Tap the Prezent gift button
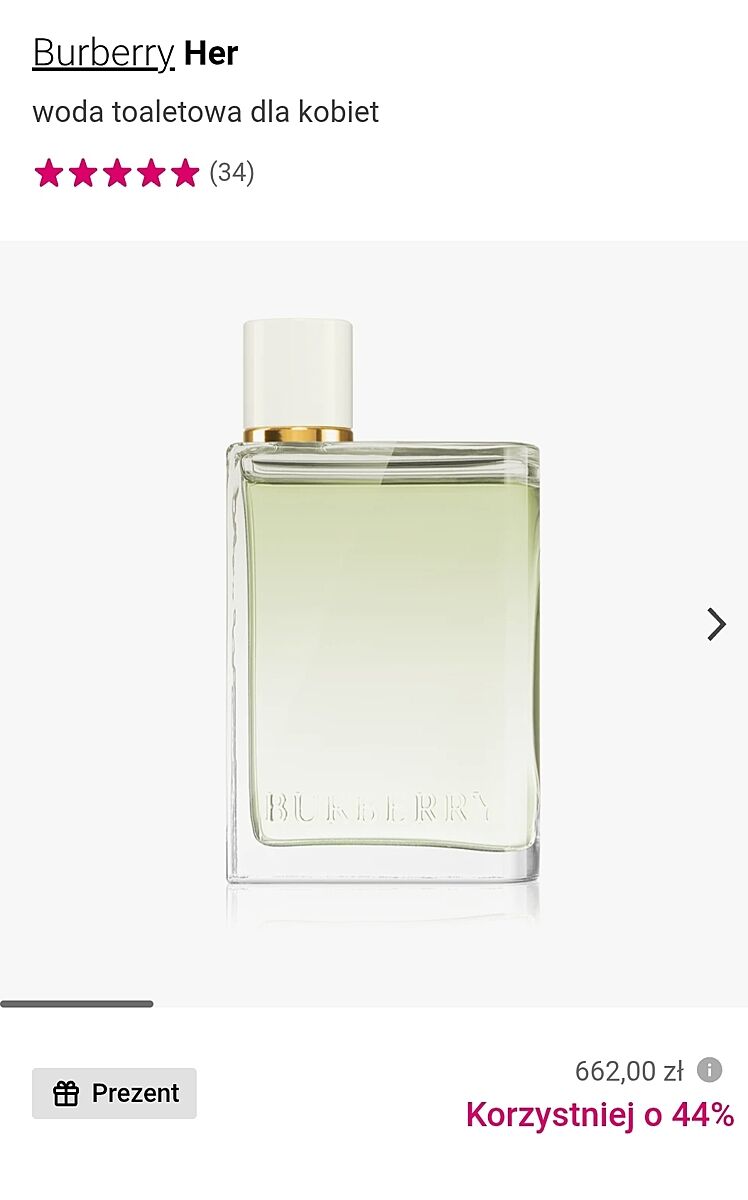The width and height of the screenshot is (748, 1200). click(114, 1093)
